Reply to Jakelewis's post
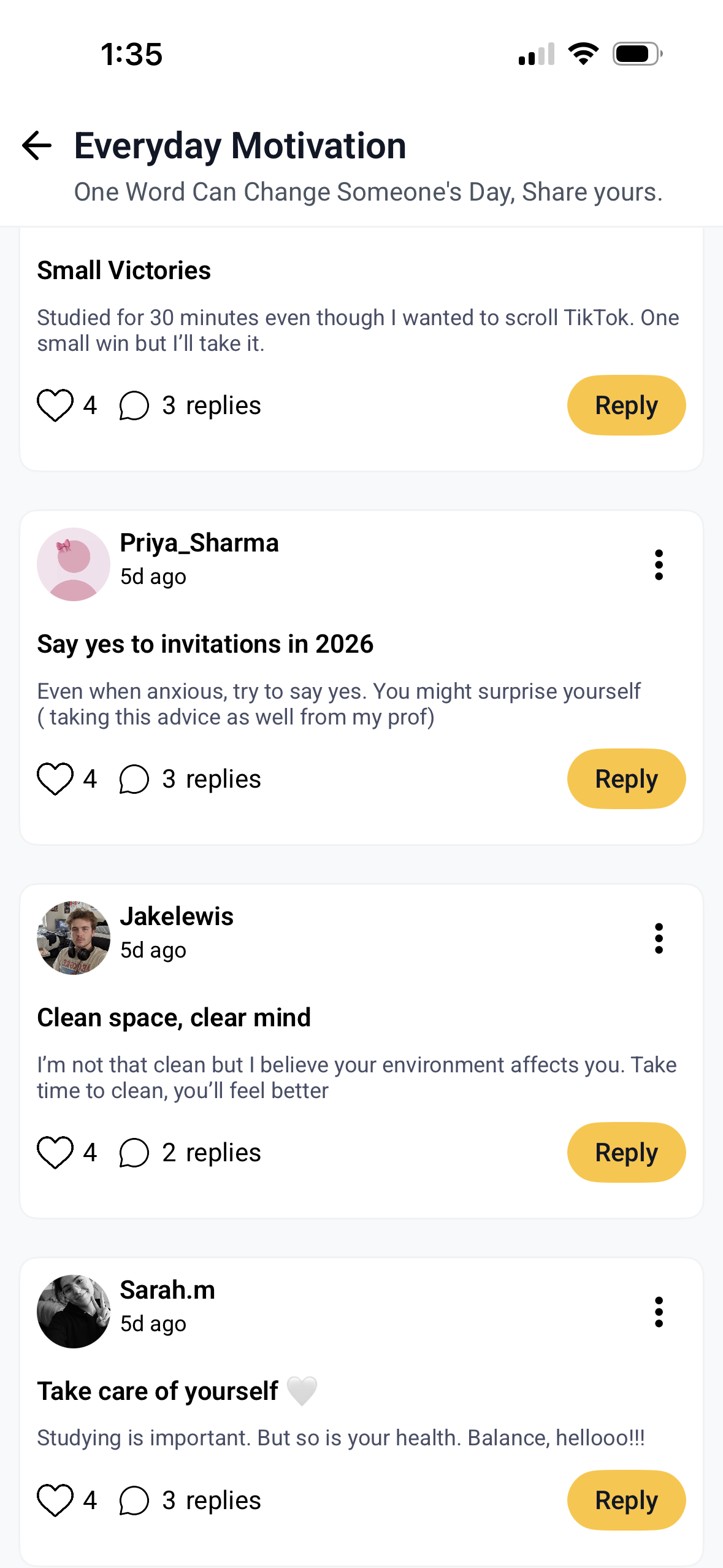This screenshot has height=1568, width=723. (625, 1153)
